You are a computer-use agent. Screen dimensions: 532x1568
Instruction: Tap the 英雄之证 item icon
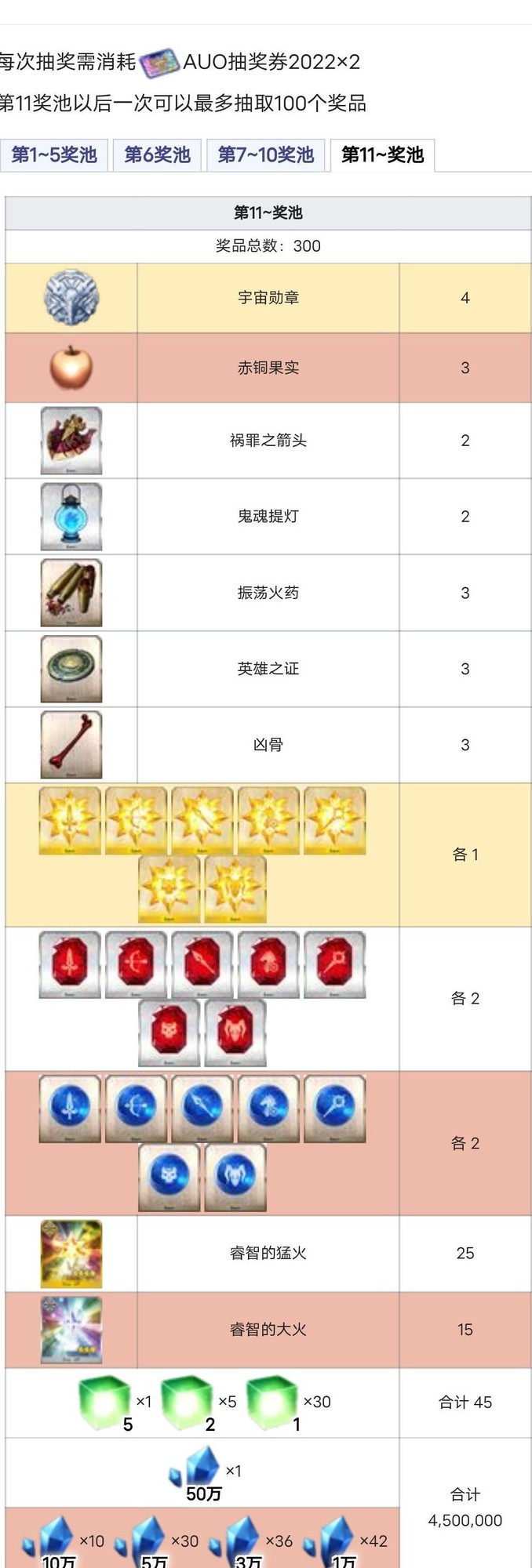tap(71, 669)
